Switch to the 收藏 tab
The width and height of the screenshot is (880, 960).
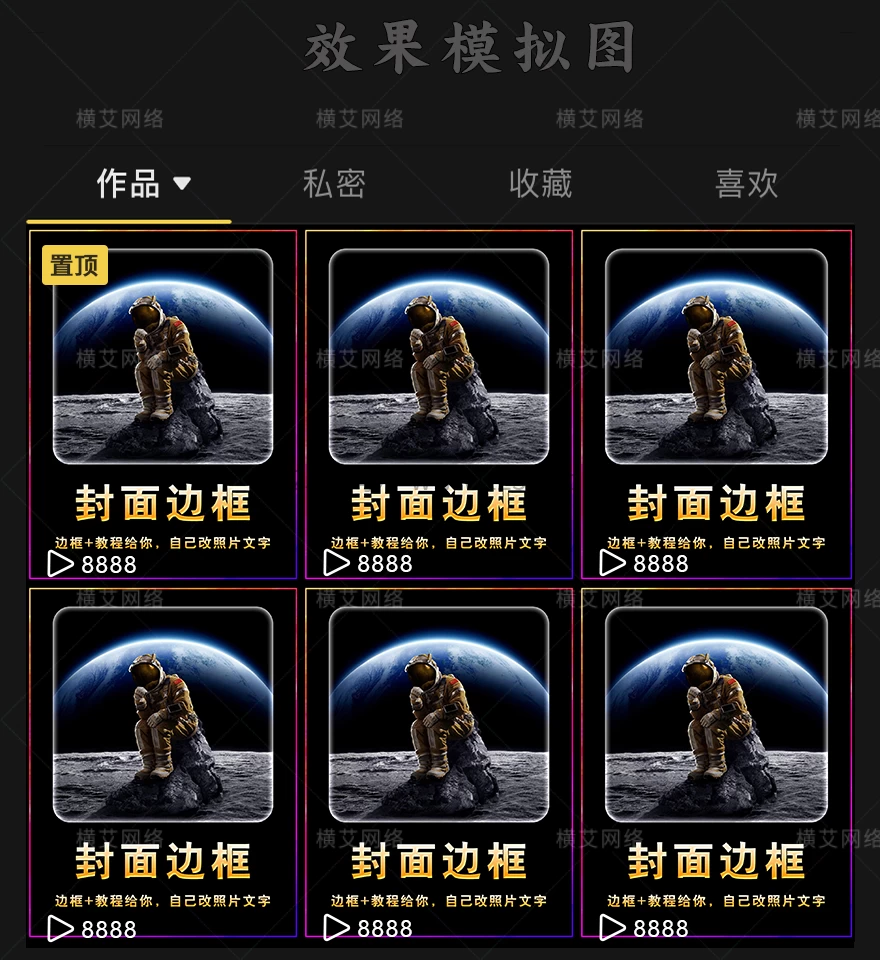(x=541, y=183)
